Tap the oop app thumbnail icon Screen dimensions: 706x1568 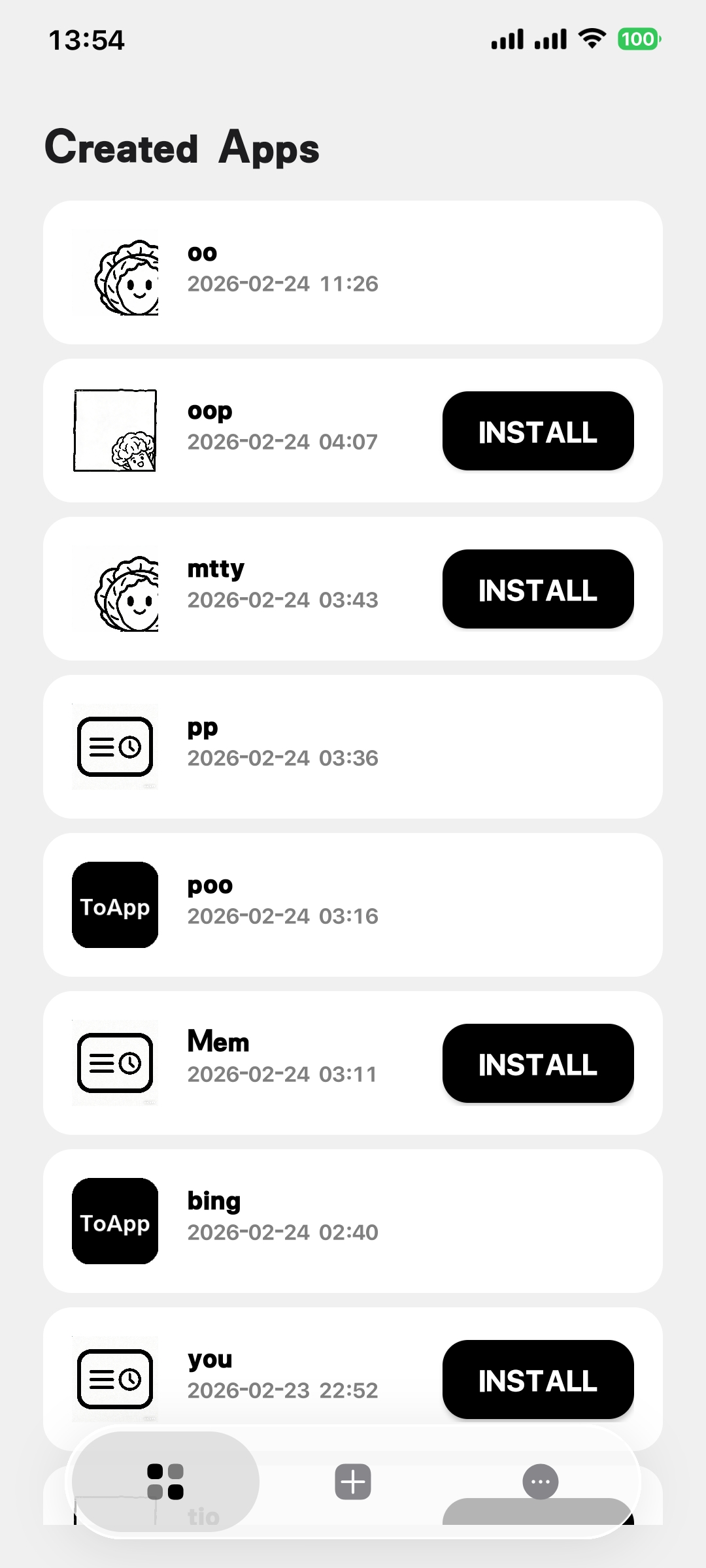(114, 431)
